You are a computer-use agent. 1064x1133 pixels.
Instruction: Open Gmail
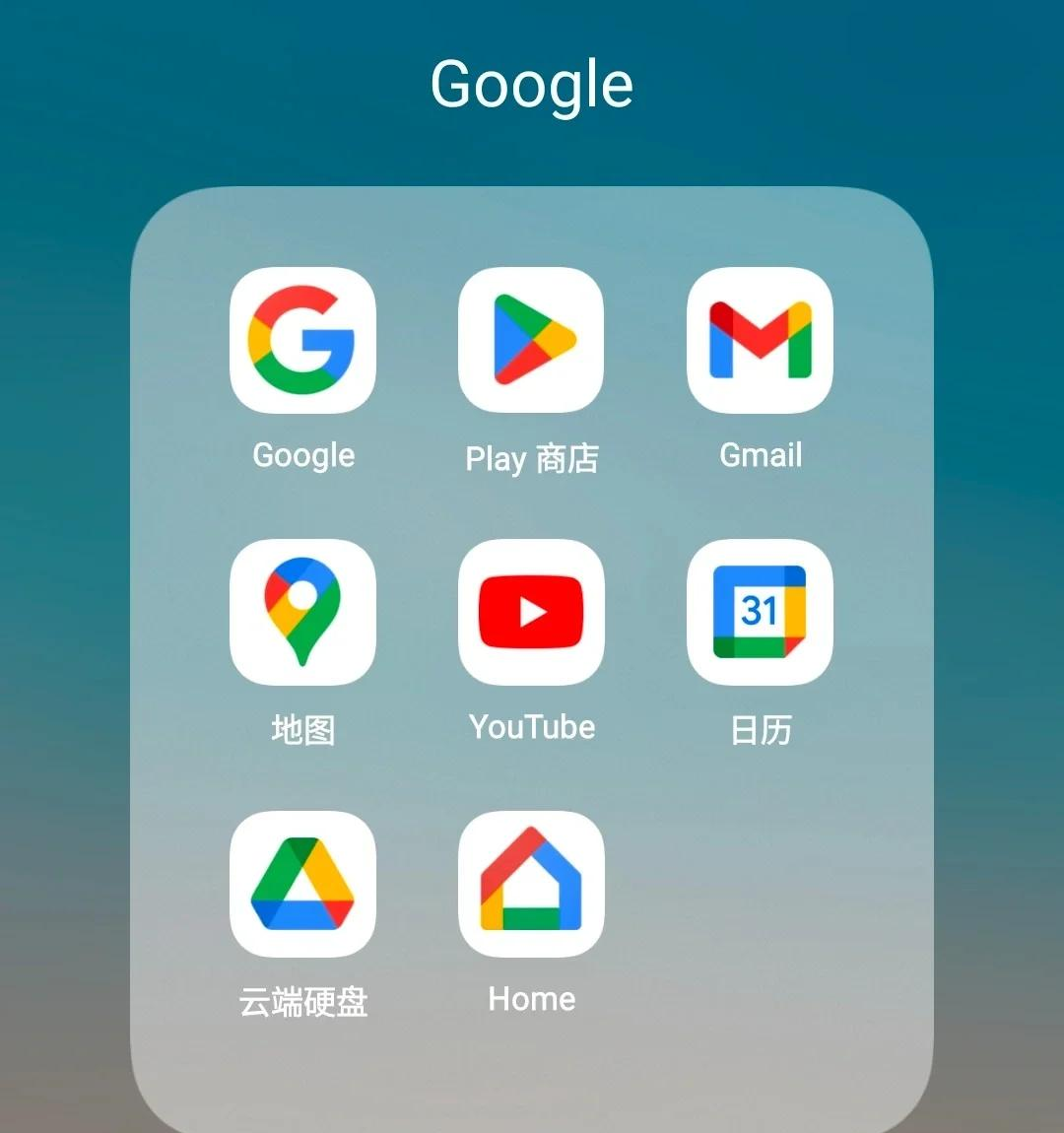pos(760,340)
